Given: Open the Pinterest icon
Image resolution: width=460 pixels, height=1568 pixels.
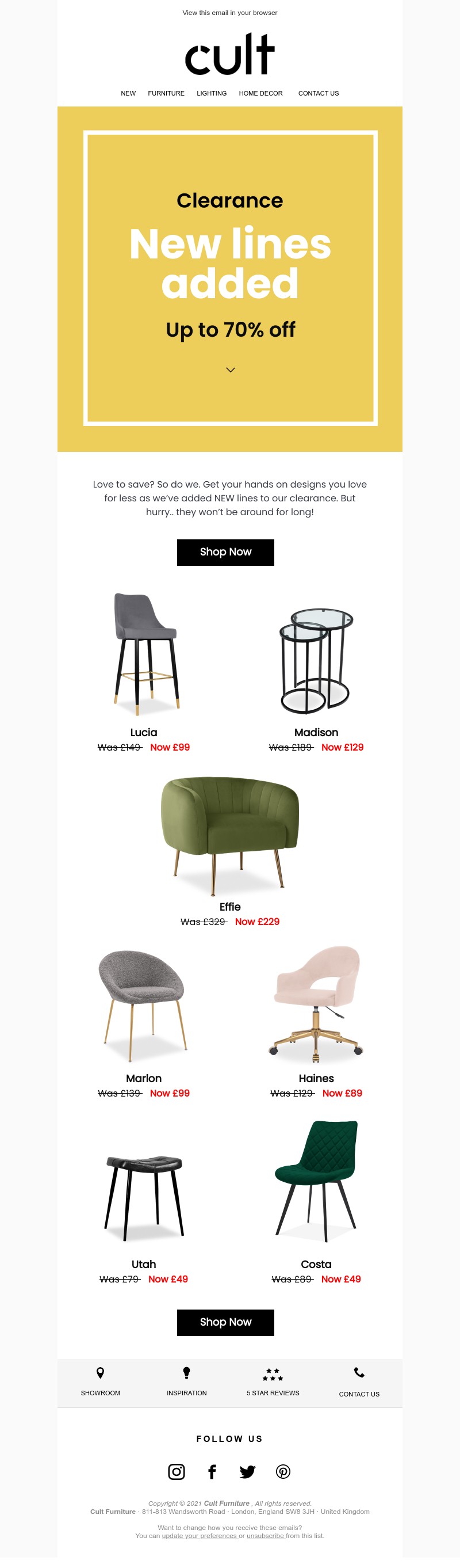Looking at the screenshot, I should pyautogui.click(x=283, y=1472).
